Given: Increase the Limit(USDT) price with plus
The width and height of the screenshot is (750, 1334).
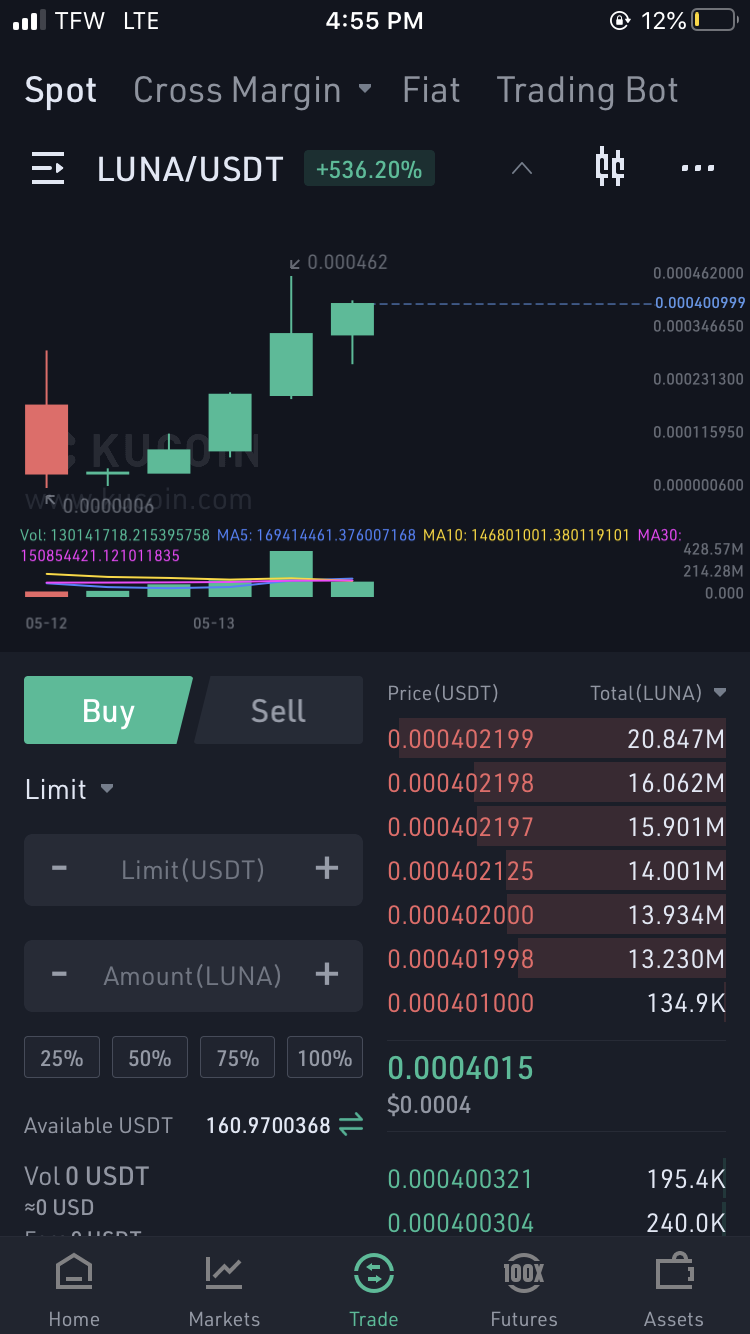Looking at the screenshot, I should coord(327,868).
